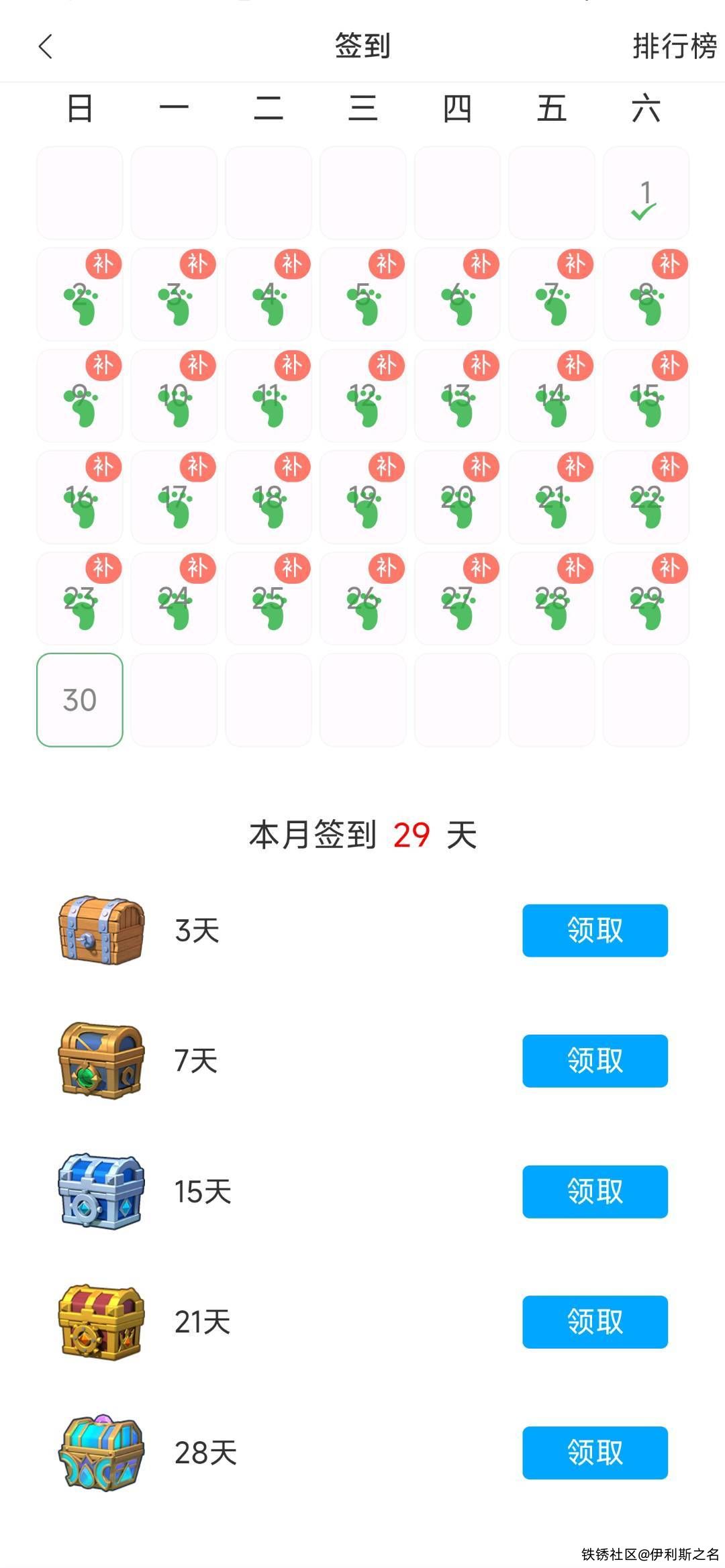Tap the 补 badge on day 15

pyautogui.click(x=669, y=365)
